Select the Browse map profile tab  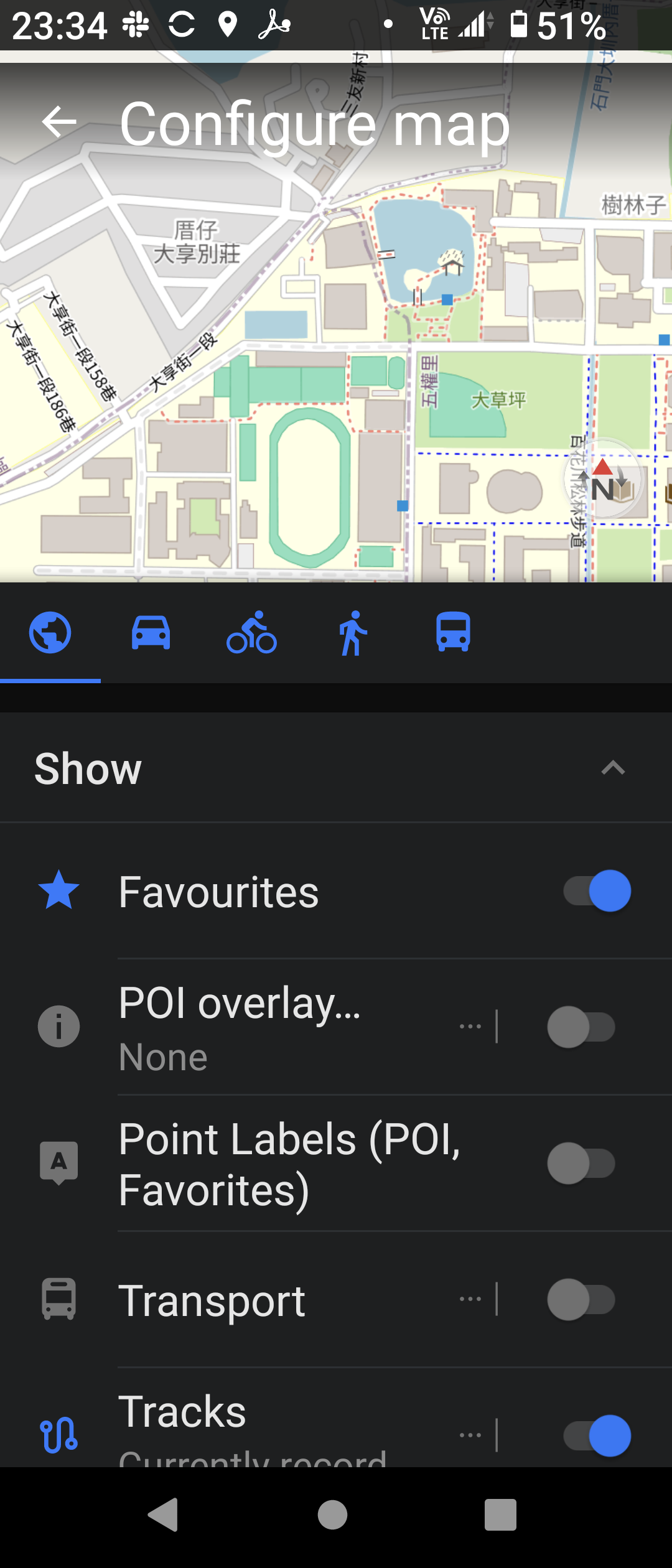click(50, 633)
